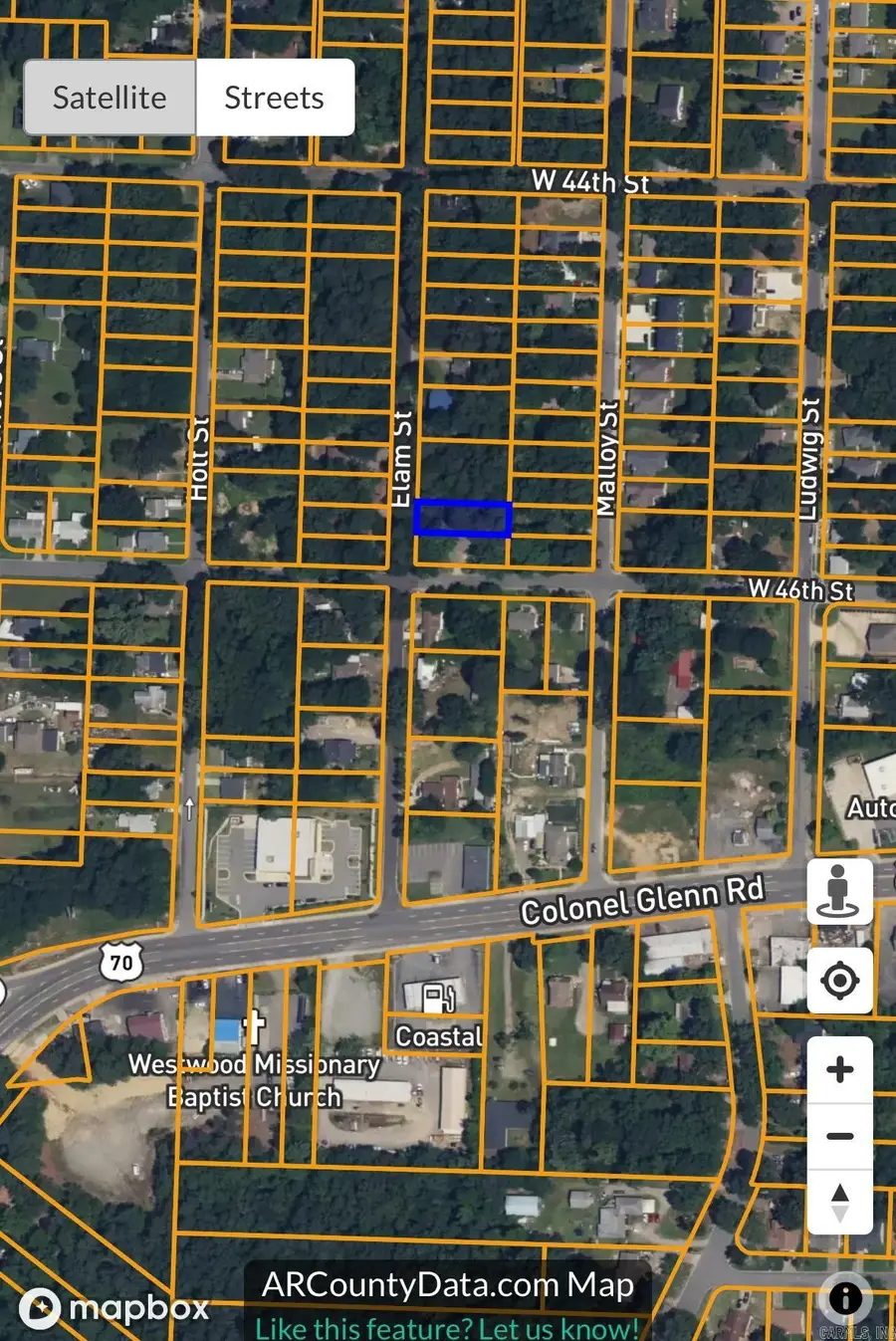Viewport: 896px width, 1341px height.
Task: Click the up arrow of the tilt stepper
Action: (841, 1193)
